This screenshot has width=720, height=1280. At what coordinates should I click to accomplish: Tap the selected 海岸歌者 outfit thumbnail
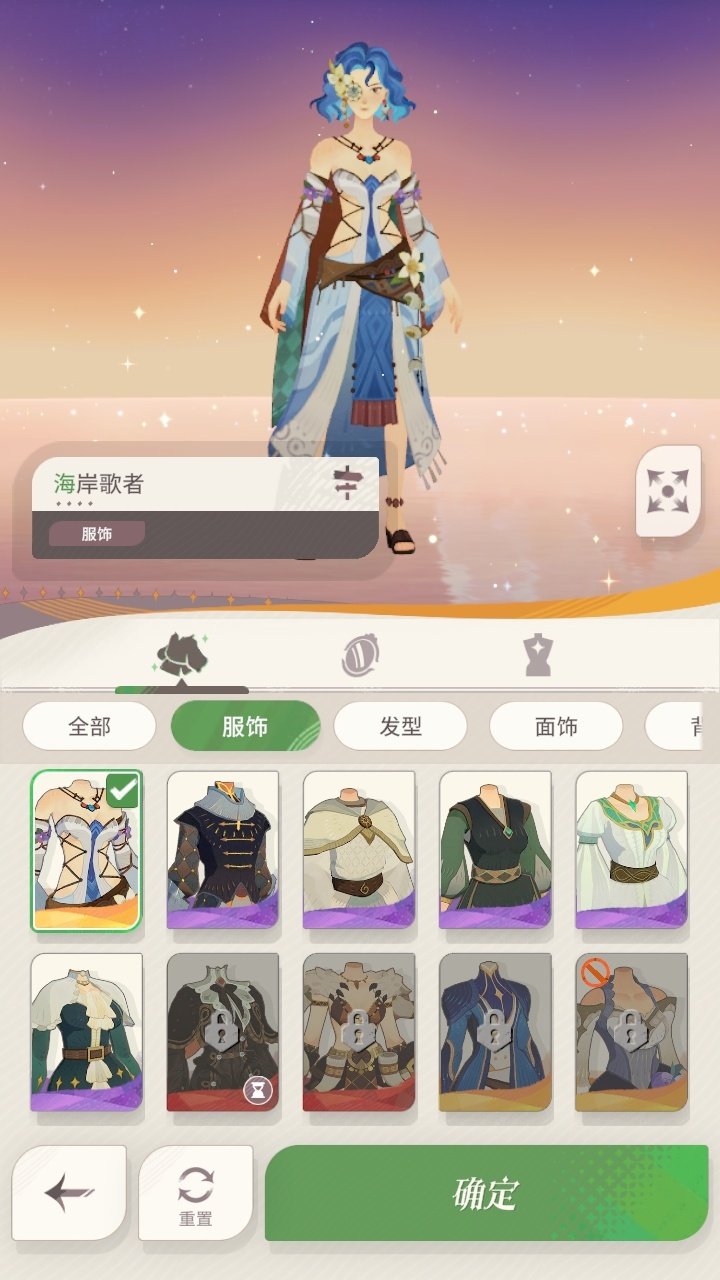86,850
